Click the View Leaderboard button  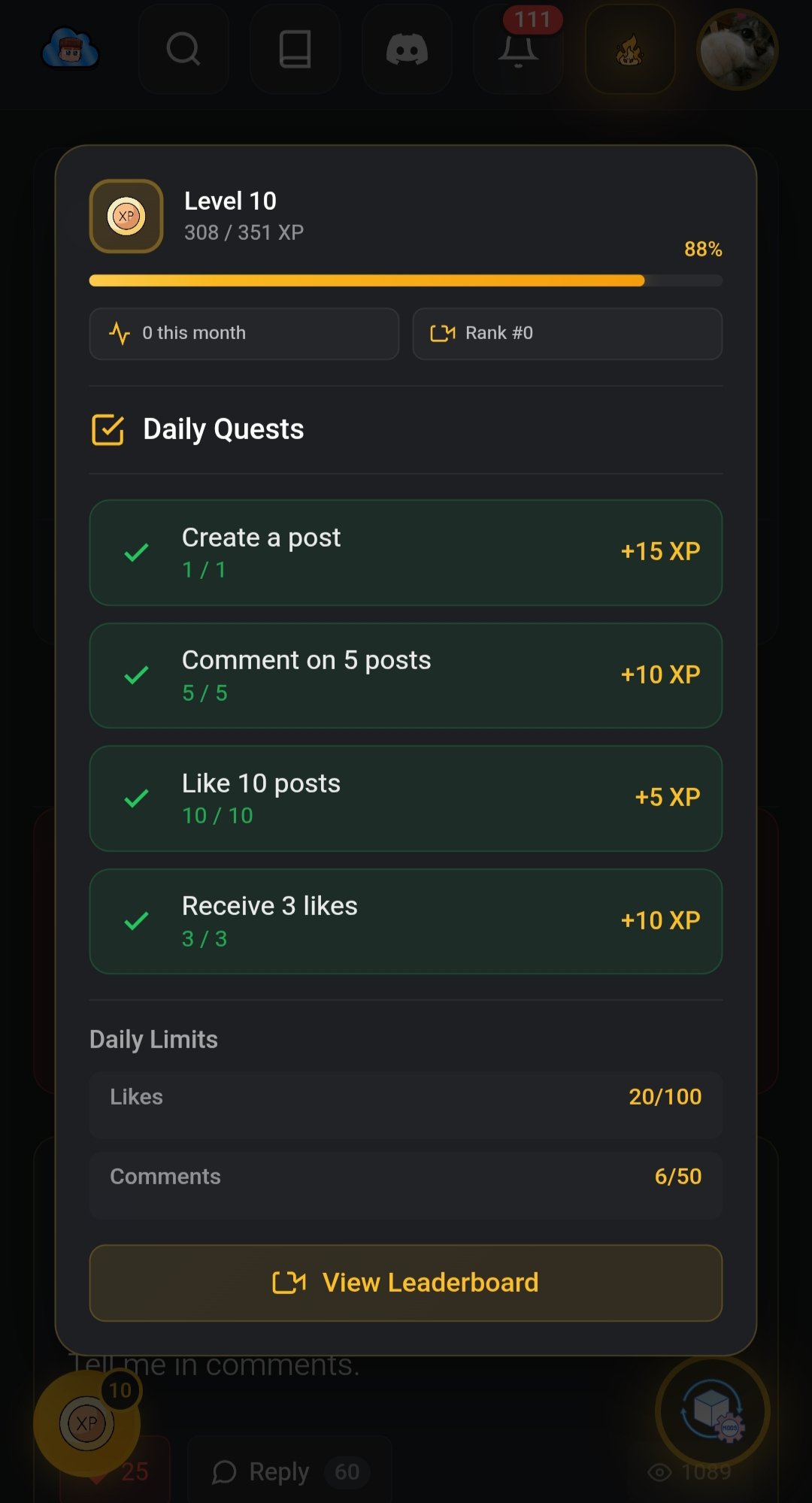click(405, 1283)
